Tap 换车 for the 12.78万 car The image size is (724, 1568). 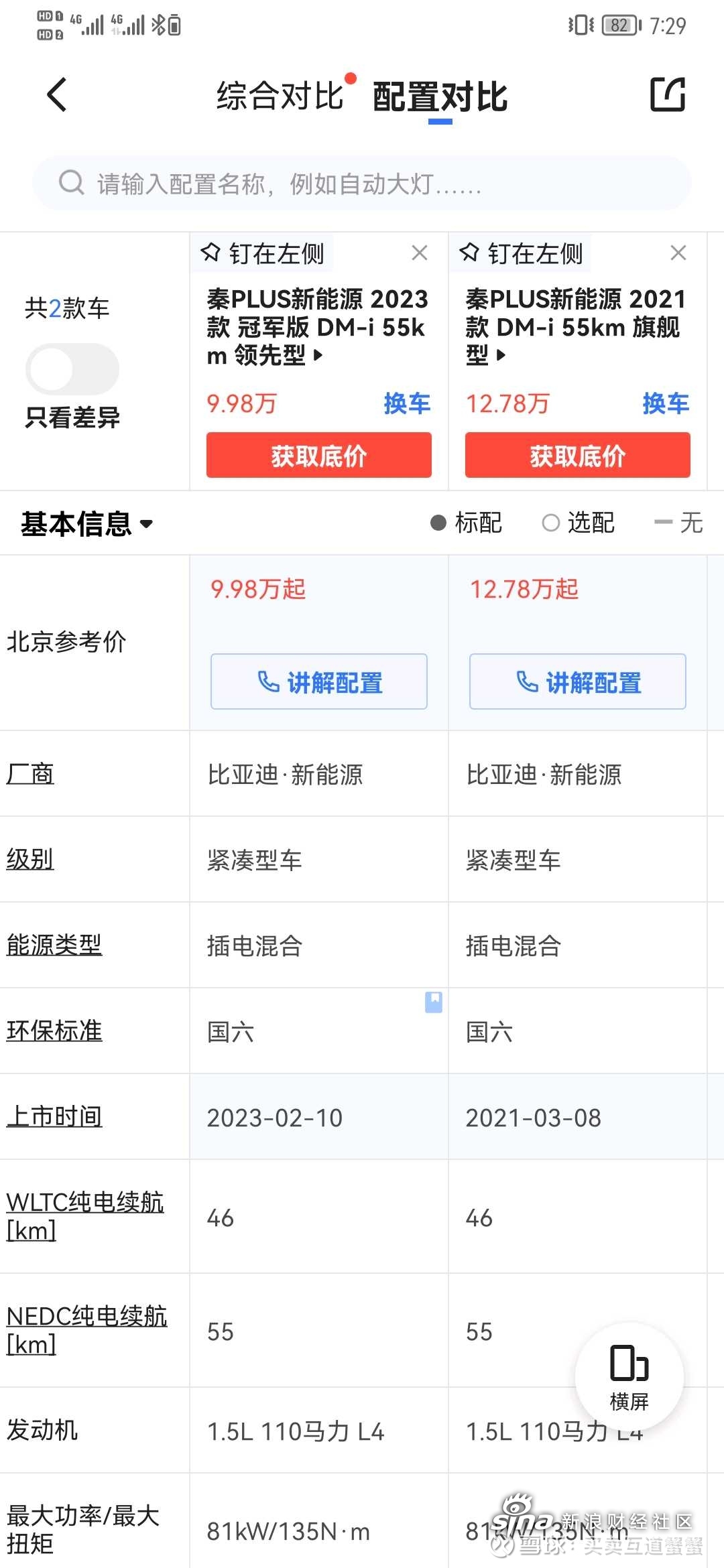pos(666,403)
